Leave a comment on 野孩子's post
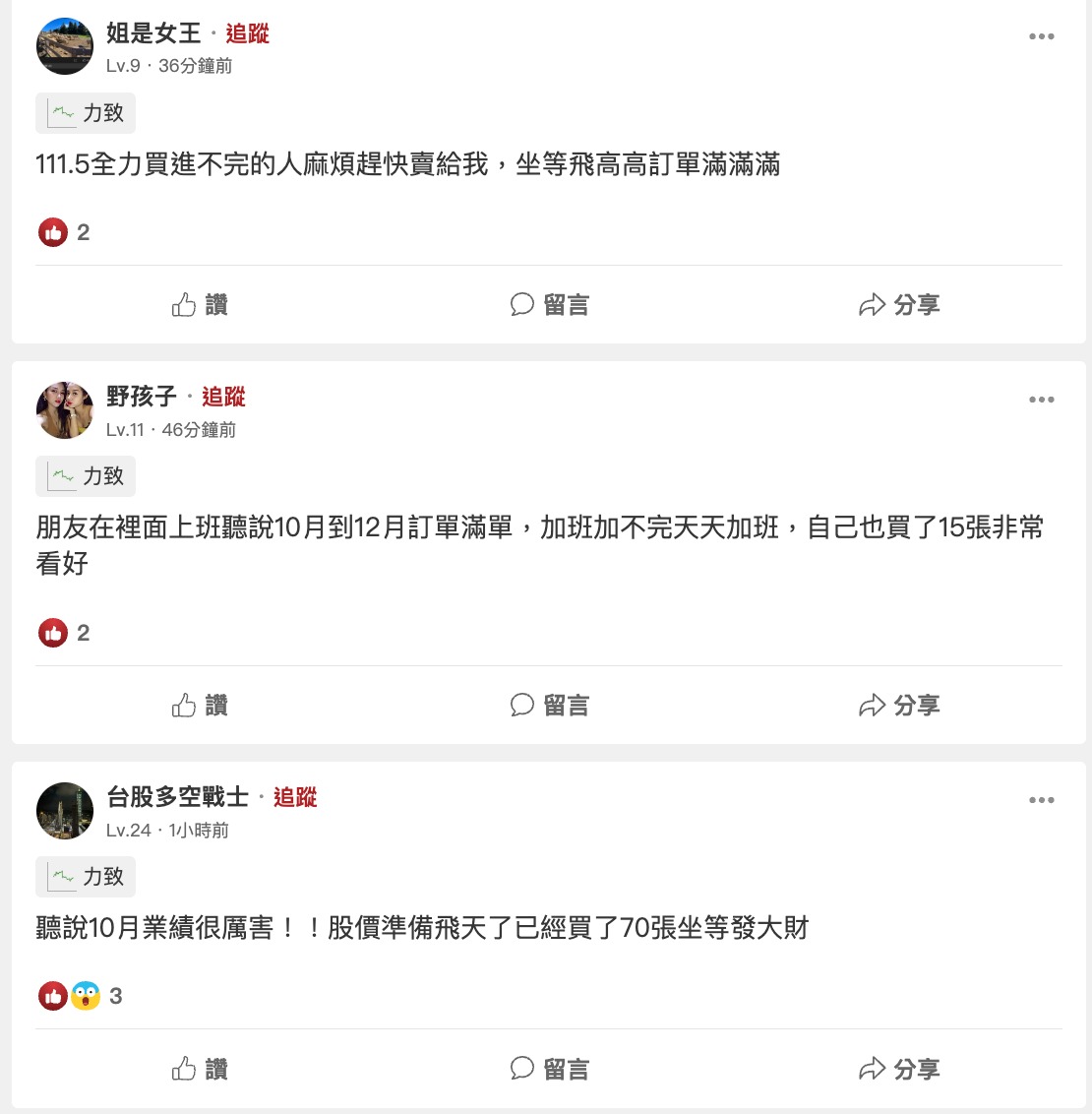 (550, 706)
